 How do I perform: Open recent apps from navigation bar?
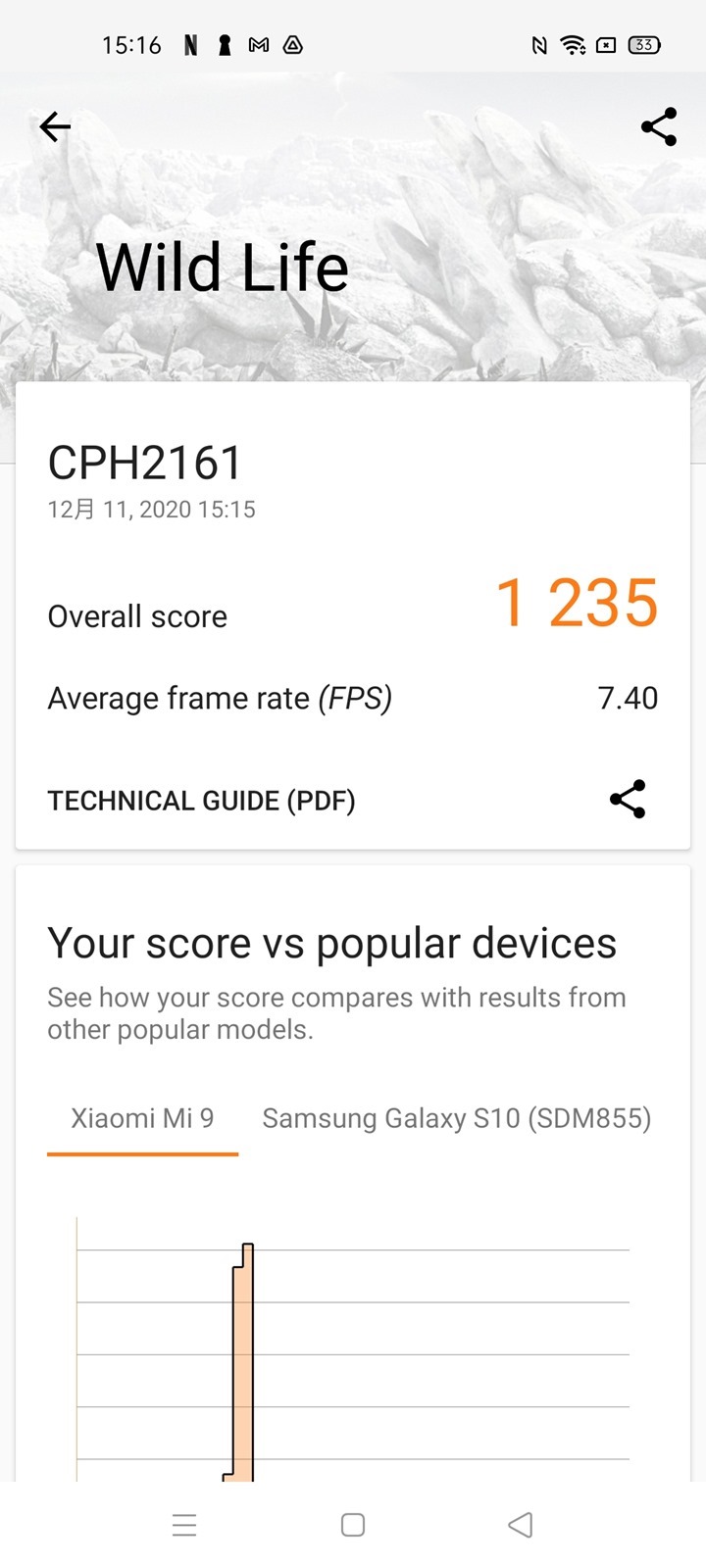point(184,1525)
